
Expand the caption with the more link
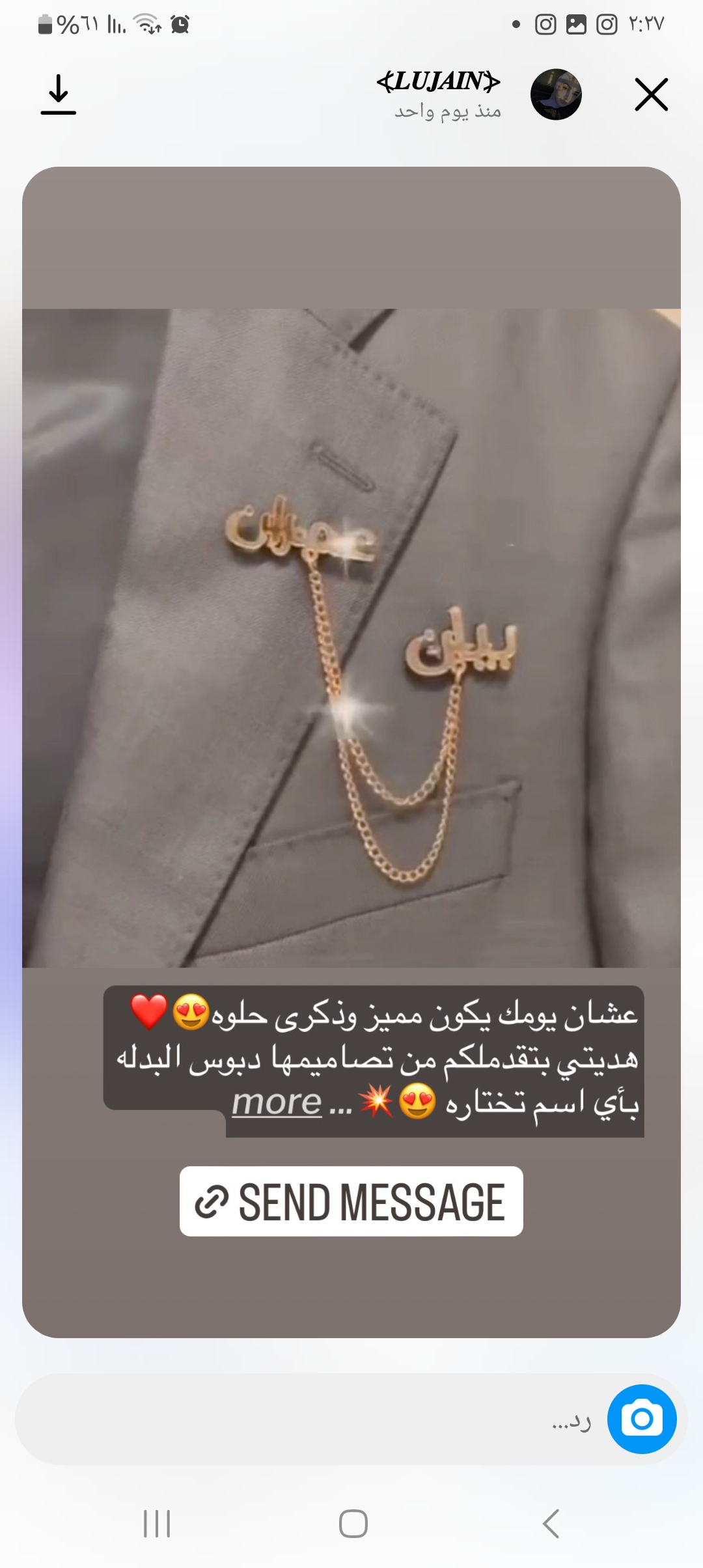click(x=277, y=1103)
